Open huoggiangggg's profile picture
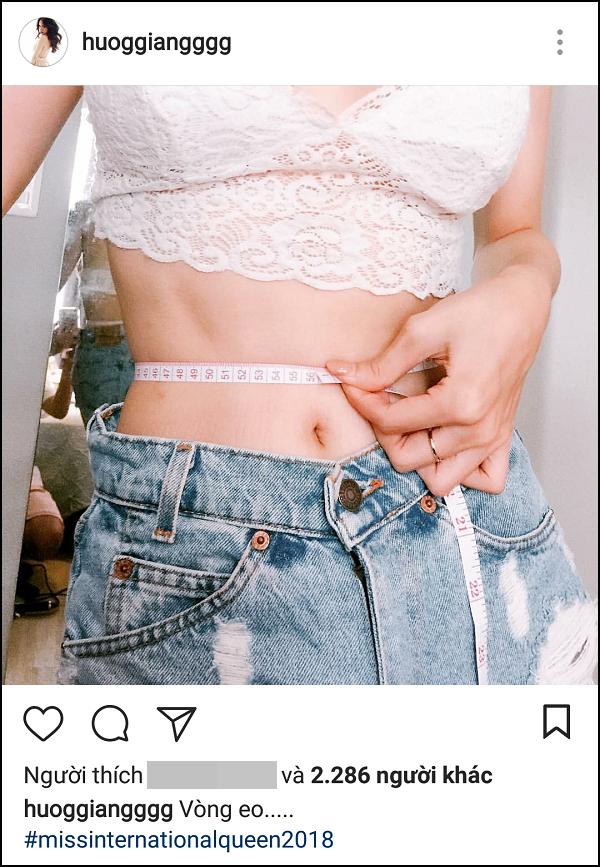600x867 pixels. (x=43, y=42)
